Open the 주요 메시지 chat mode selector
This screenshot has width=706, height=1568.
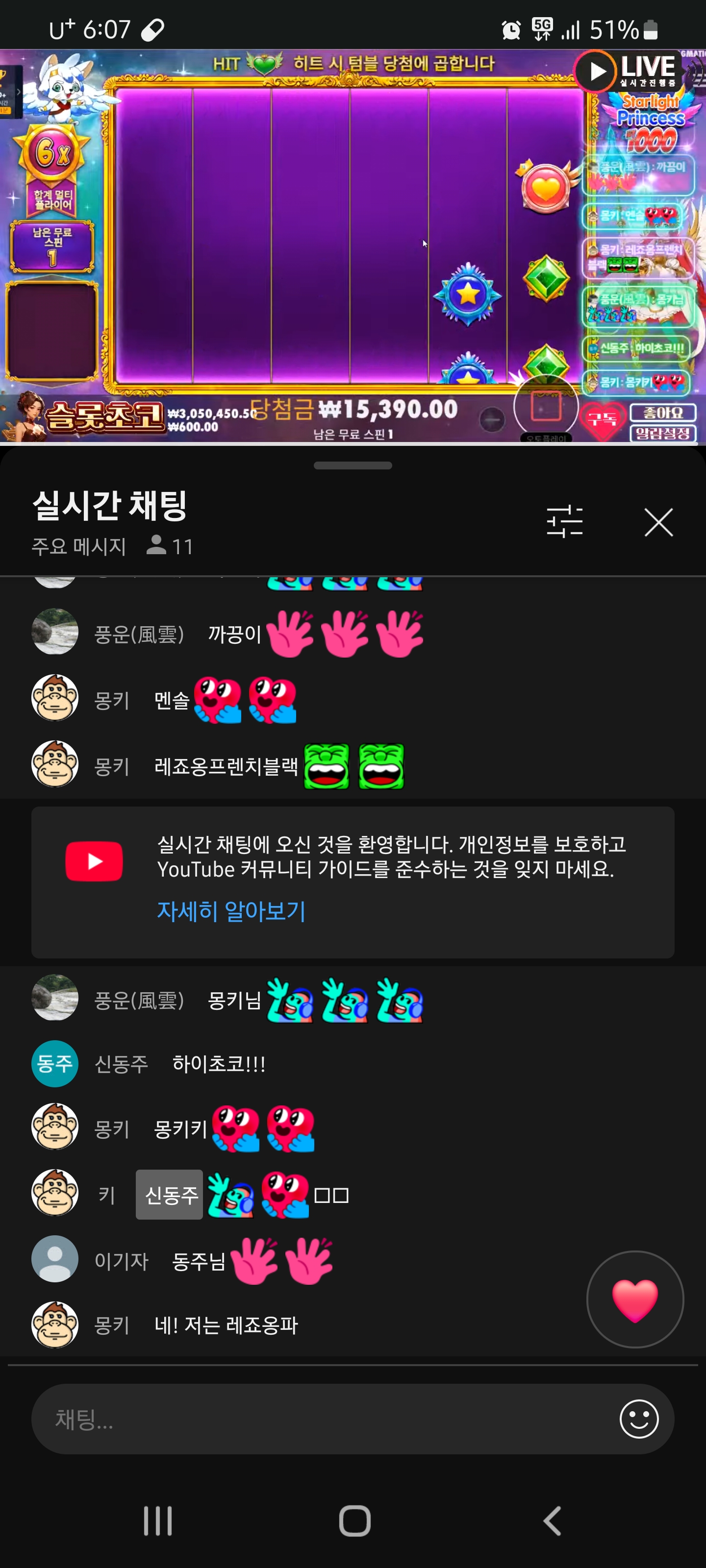79,546
